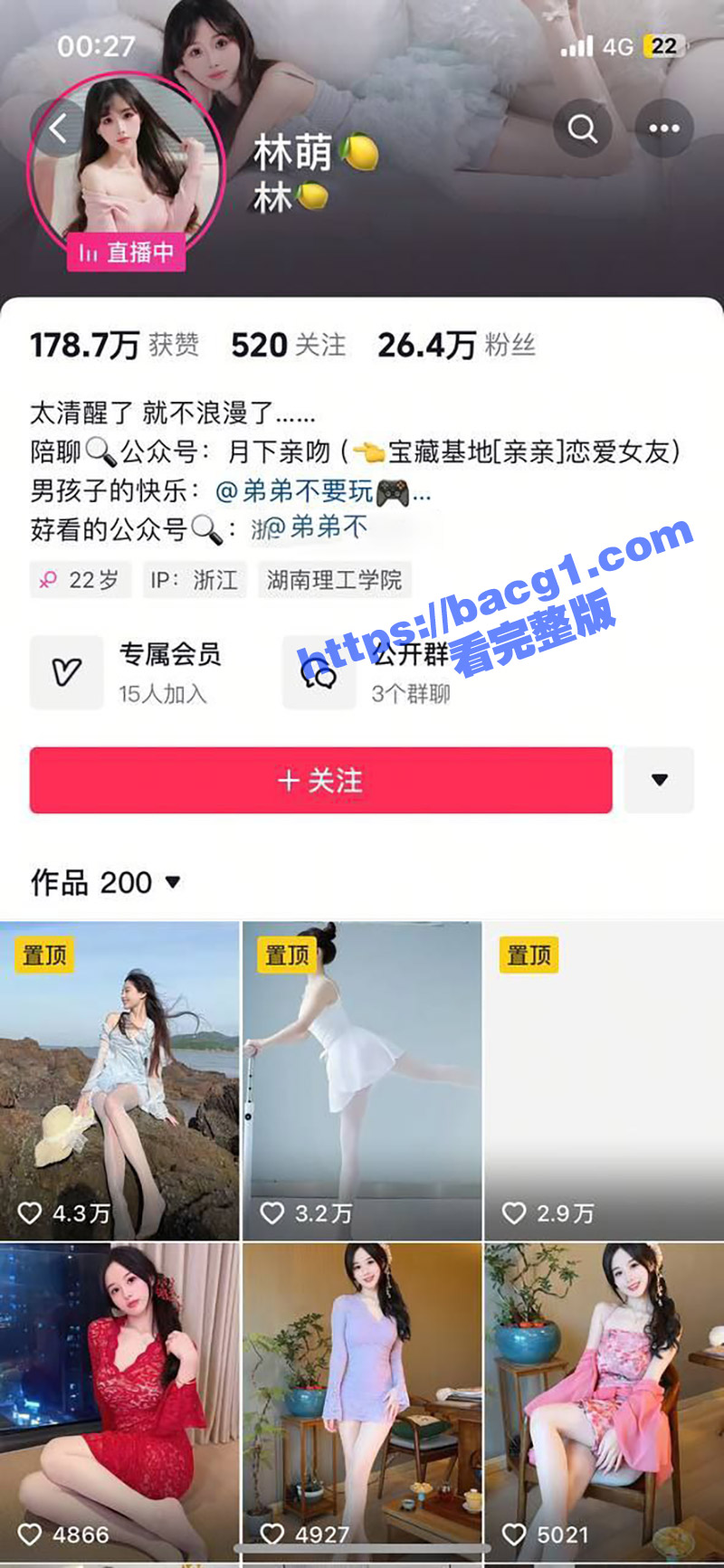Tap the back arrow on the avatar

(x=57, y=127)
